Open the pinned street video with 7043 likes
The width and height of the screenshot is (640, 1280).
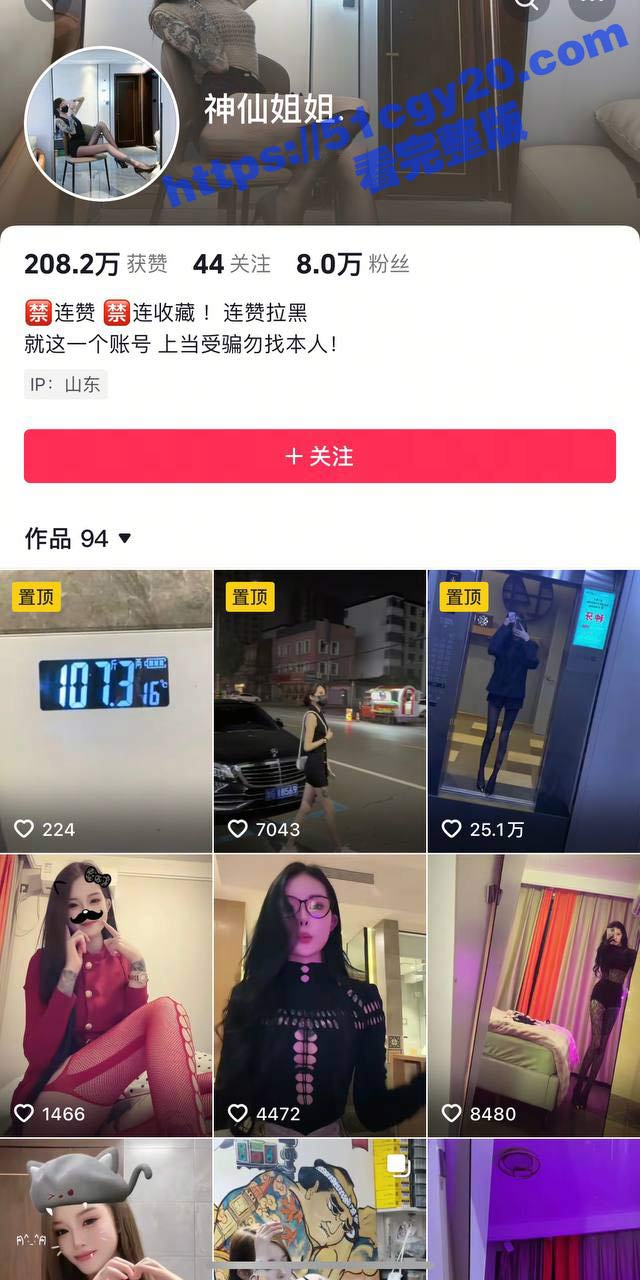click(x=320, y=710)
